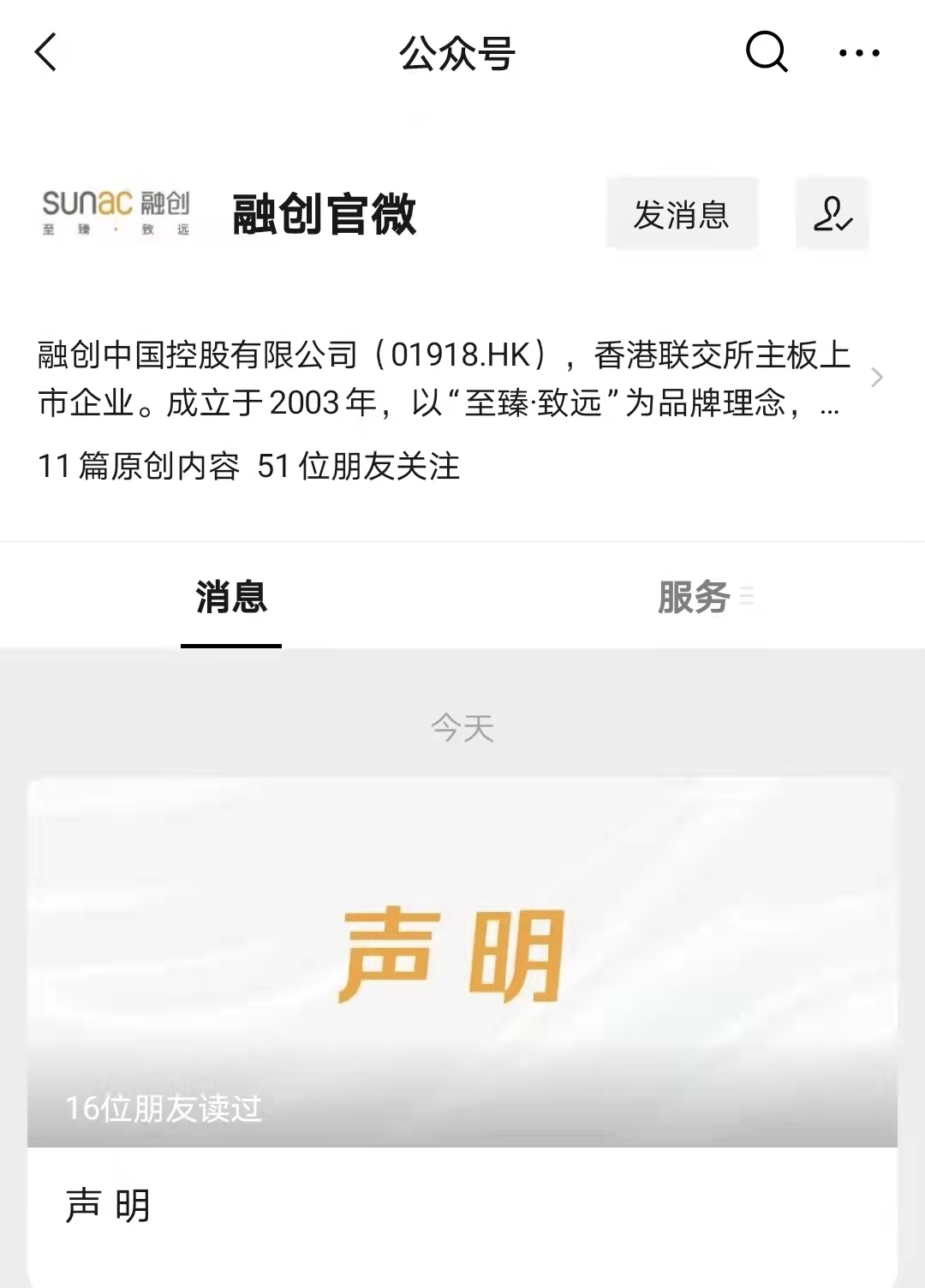Viewport: 925px width, 1288px height.
Task: Switch to the 消息 tab
Action: 231,598
